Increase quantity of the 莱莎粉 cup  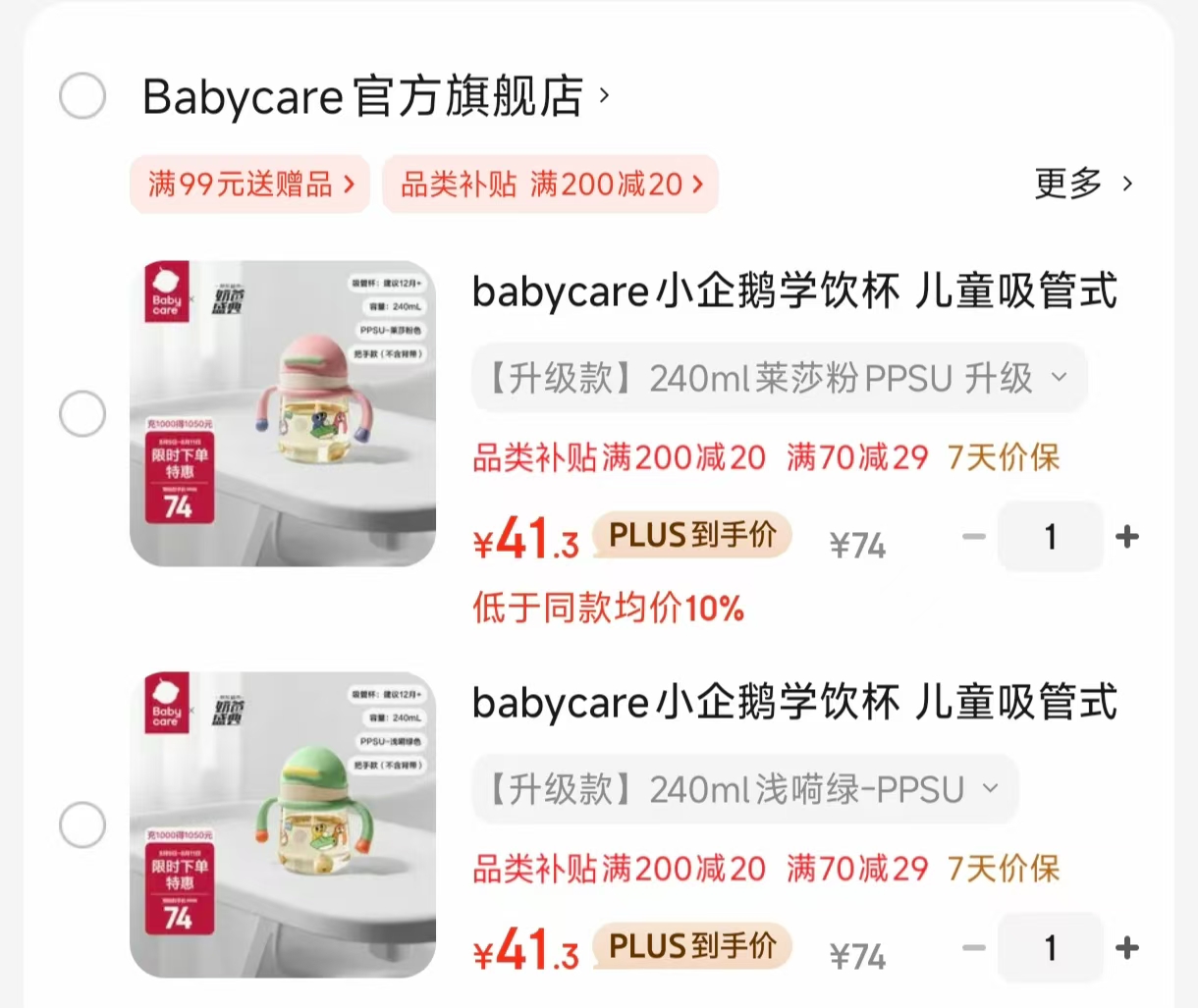tap(1127, 537)
